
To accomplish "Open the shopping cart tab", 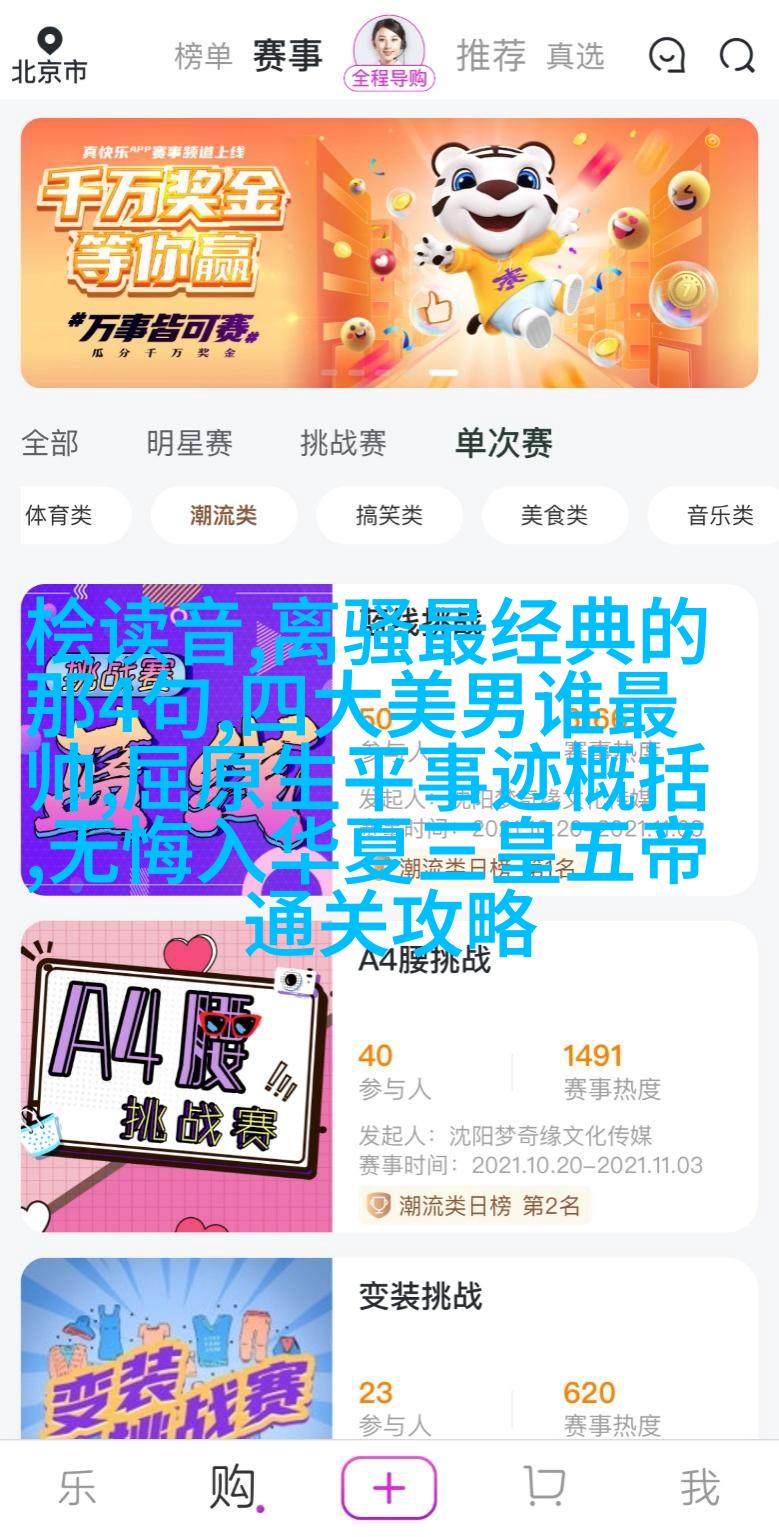I will click(545, 1488).
